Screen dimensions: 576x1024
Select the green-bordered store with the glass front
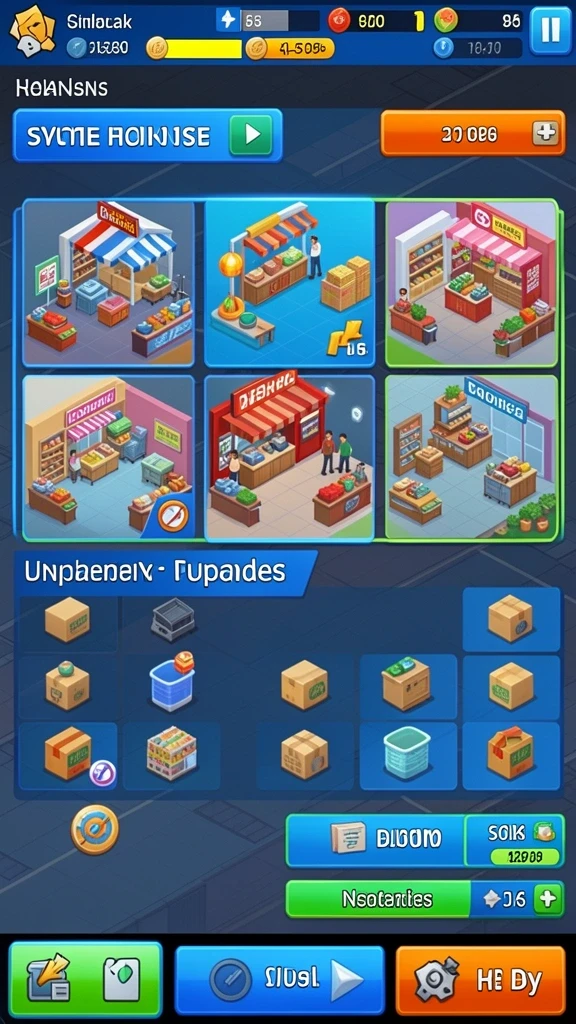(x=471, y=456)
